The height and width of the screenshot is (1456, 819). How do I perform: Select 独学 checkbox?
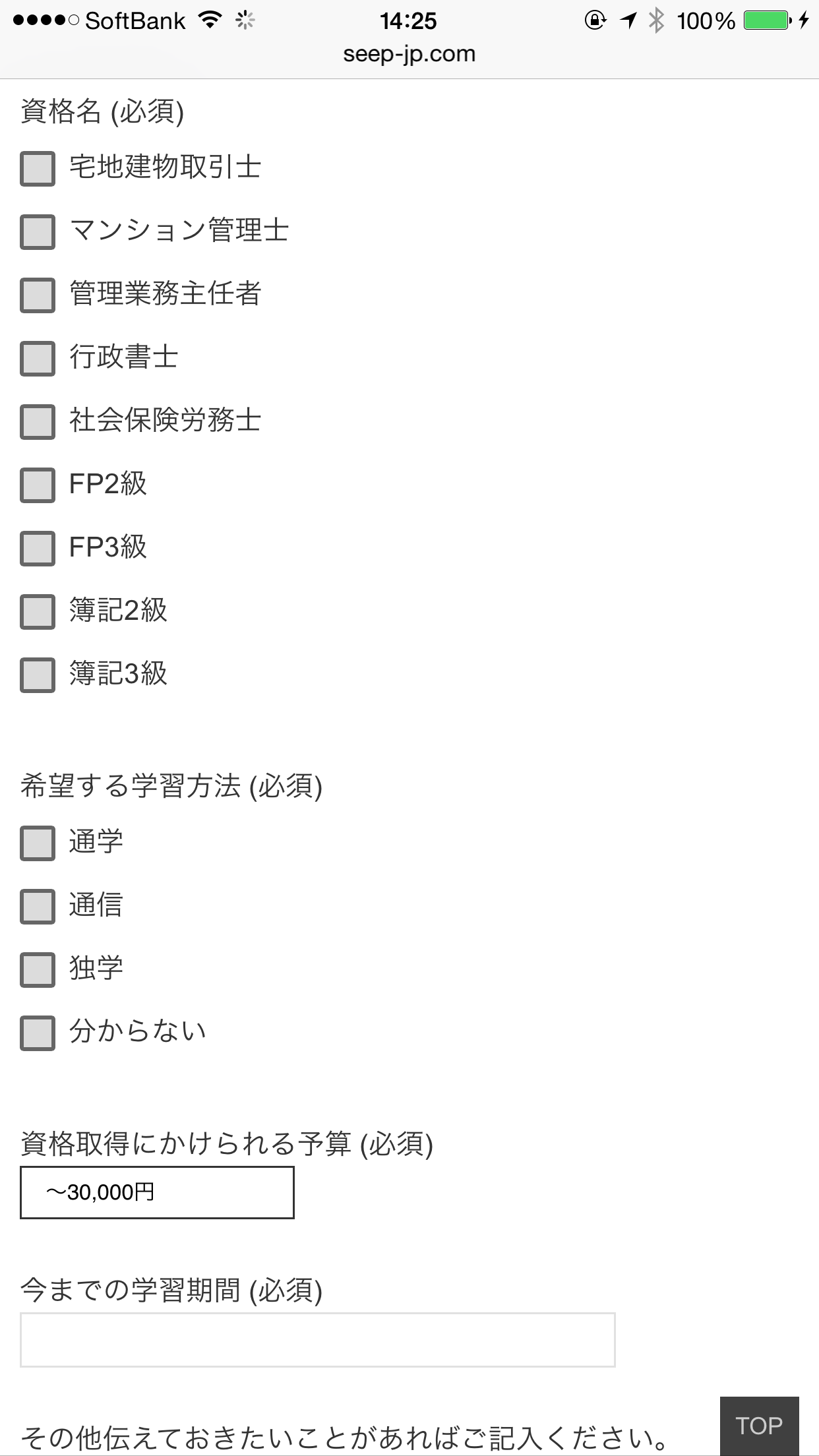pos(38,970)
